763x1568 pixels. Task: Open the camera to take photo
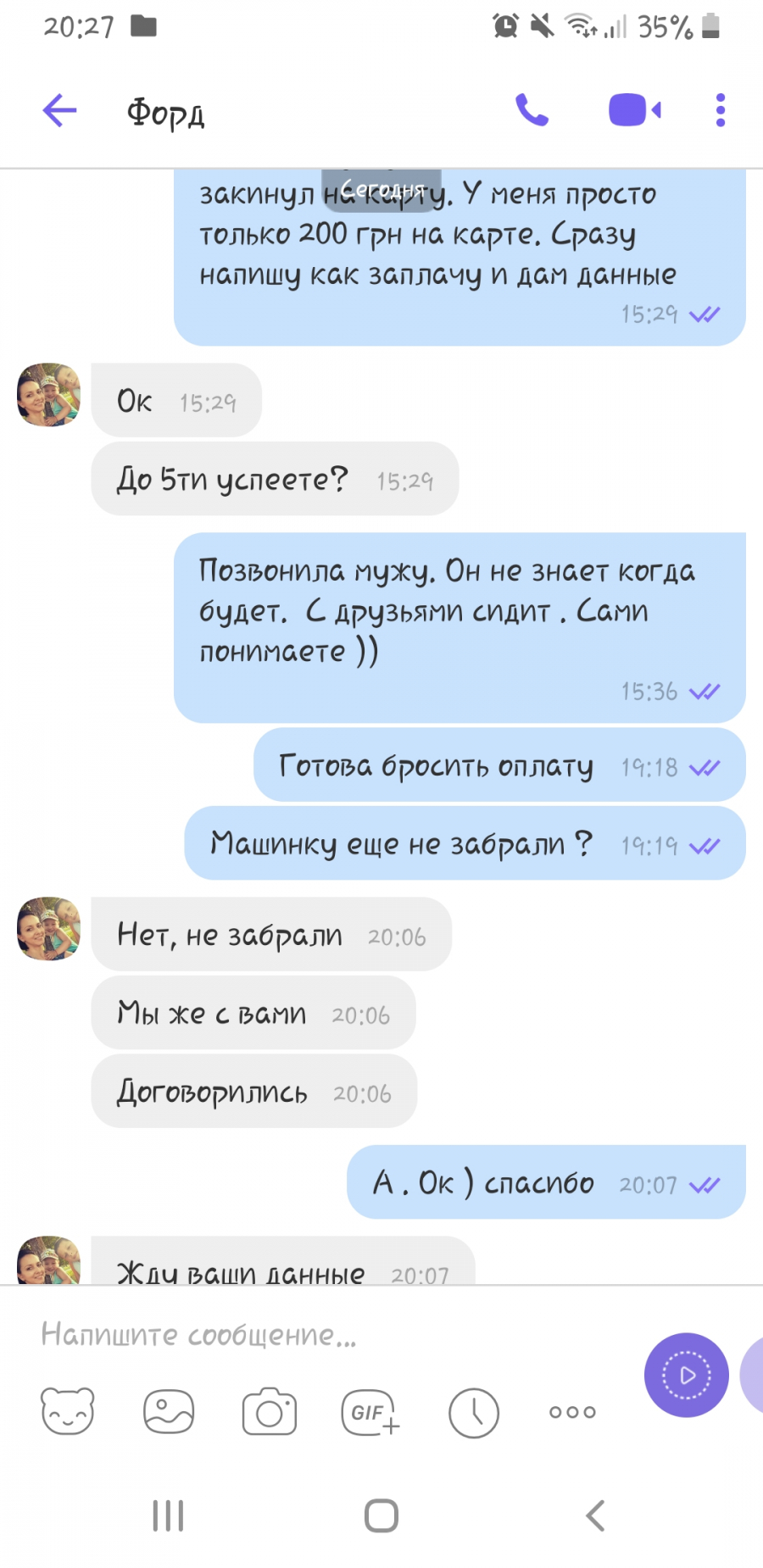coord(270,1411)
